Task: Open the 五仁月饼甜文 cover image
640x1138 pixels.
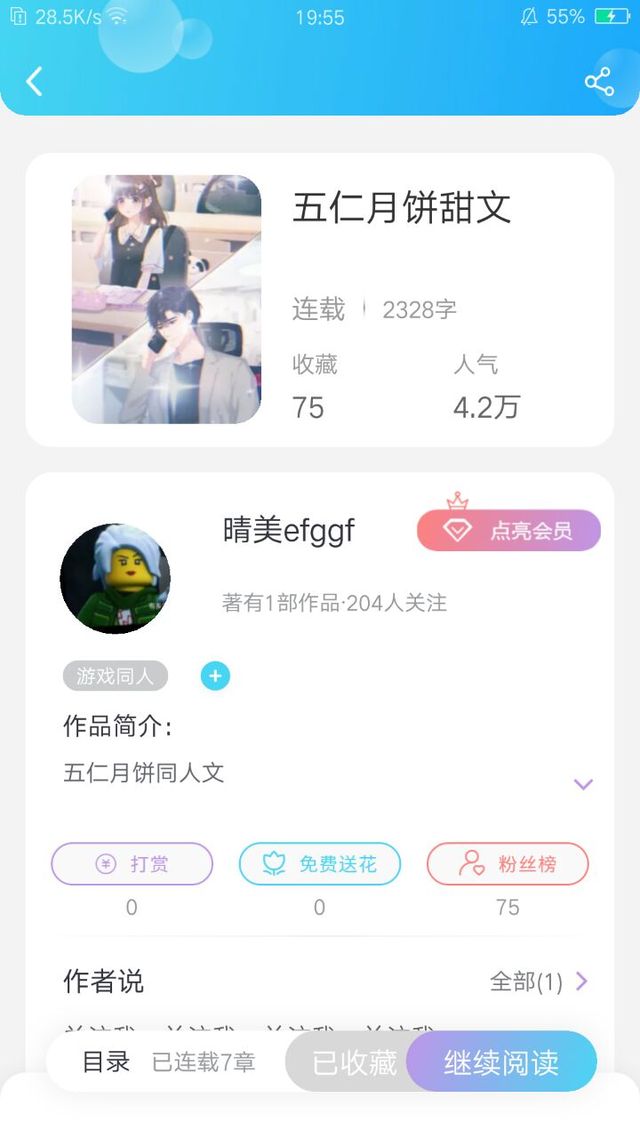Action: coord(166,299)
